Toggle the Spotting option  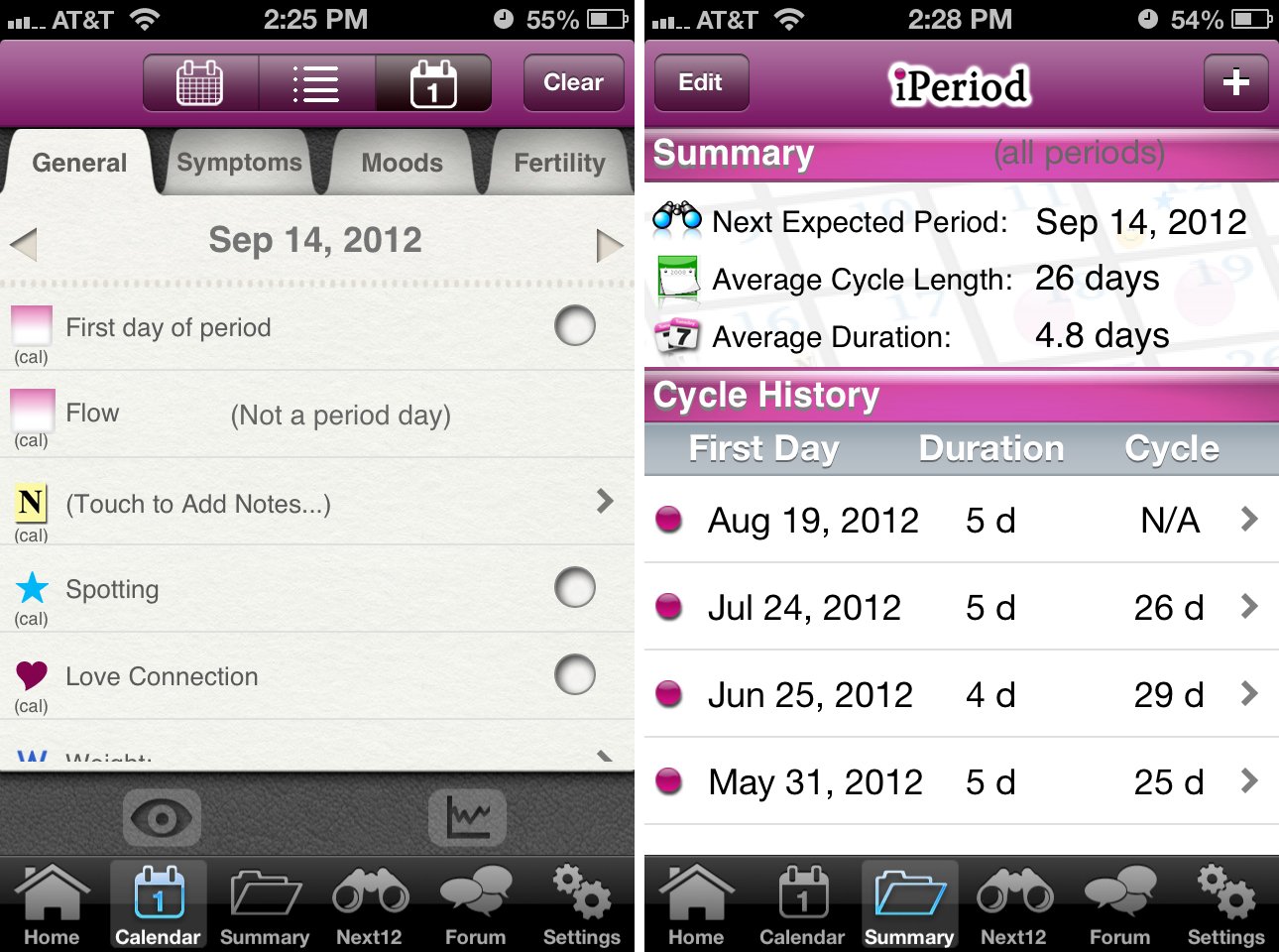pyautogui.click(x=574, y=587)
